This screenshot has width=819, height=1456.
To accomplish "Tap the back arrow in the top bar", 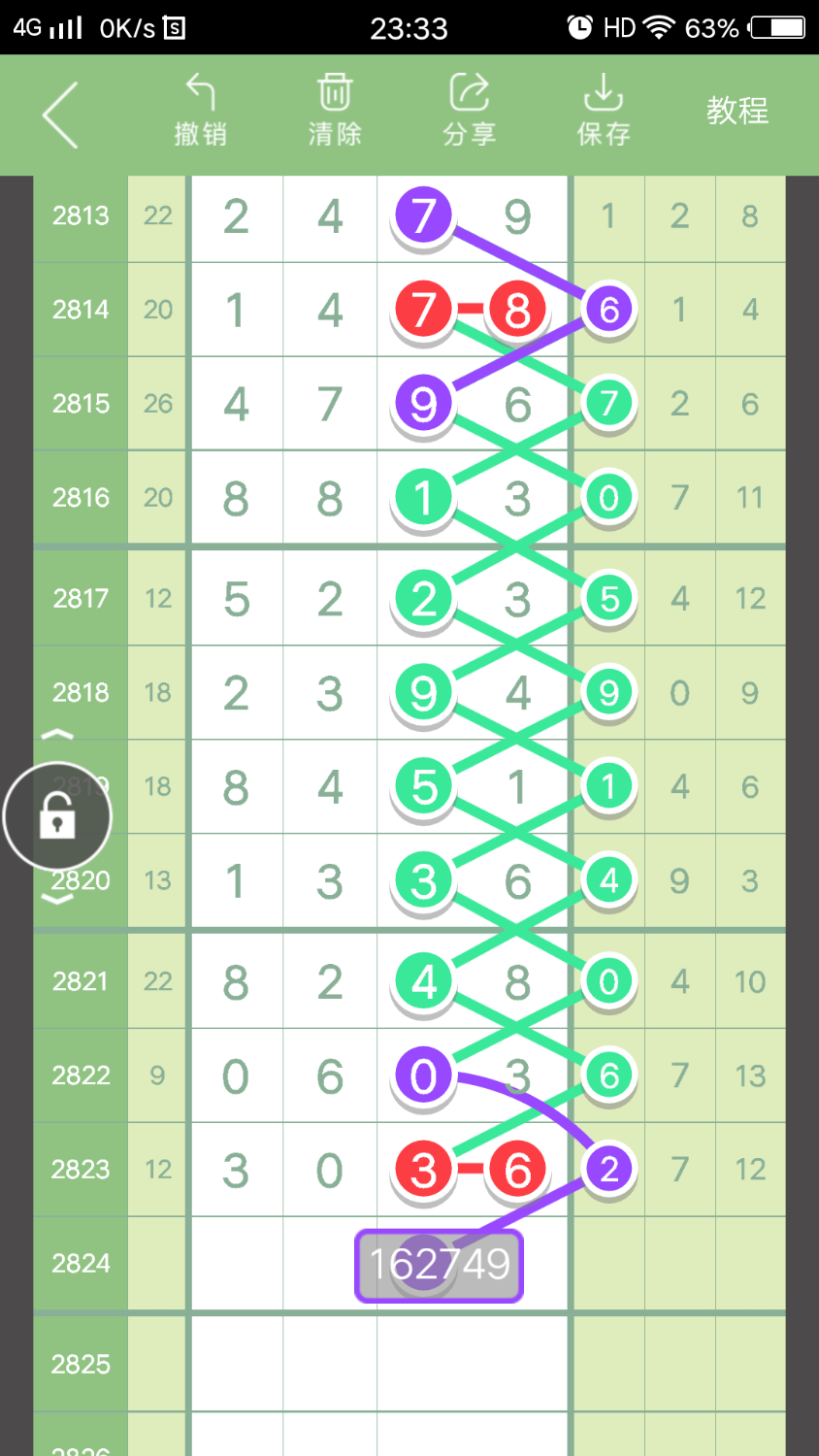I will pyautogui.click(x=60, y=114).
